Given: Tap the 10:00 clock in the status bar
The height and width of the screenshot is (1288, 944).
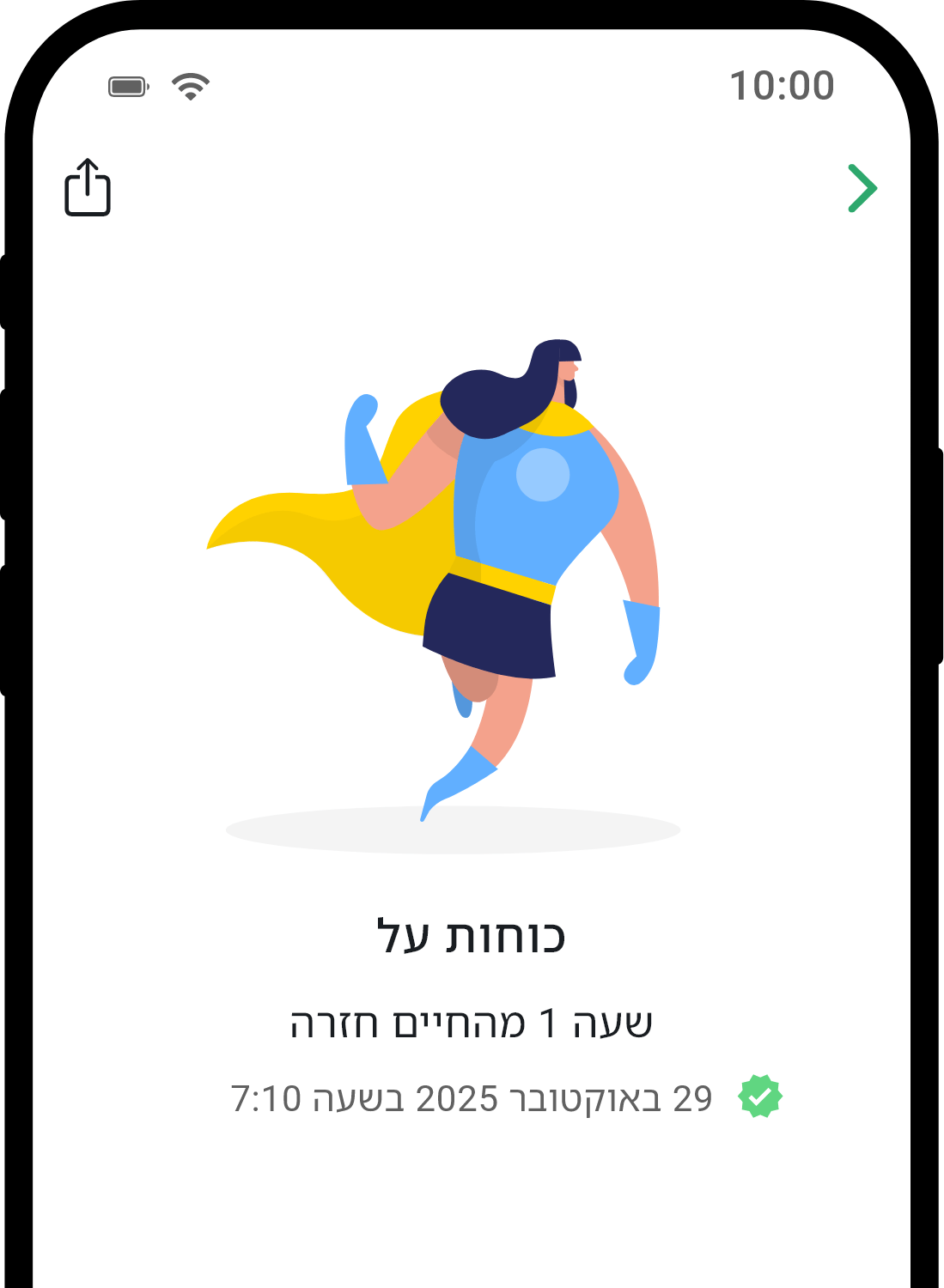Looking at the screenshot, I should coord(782,83).
